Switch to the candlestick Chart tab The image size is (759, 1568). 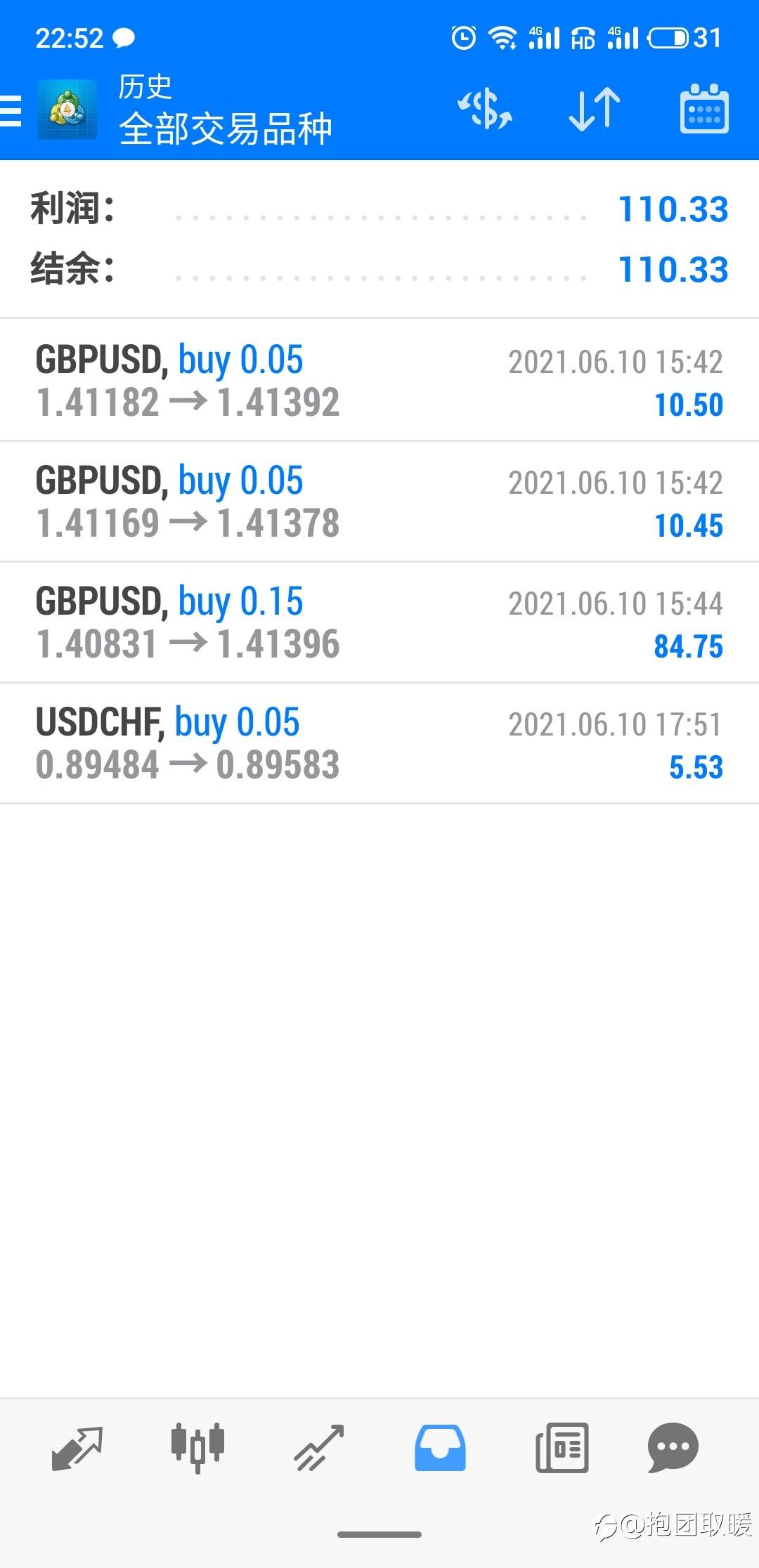tap(197, 1447)
